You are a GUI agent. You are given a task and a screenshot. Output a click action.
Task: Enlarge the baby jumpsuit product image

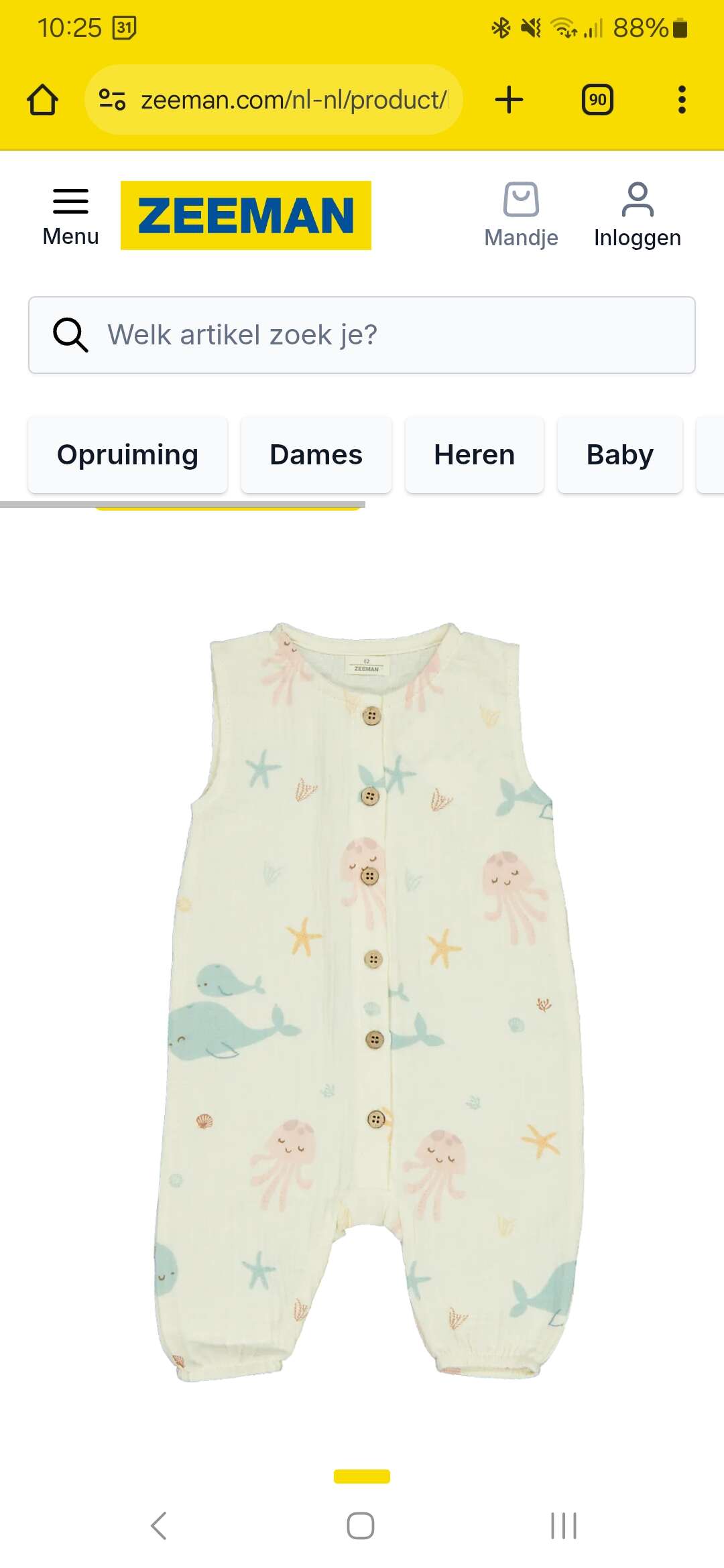367,998
